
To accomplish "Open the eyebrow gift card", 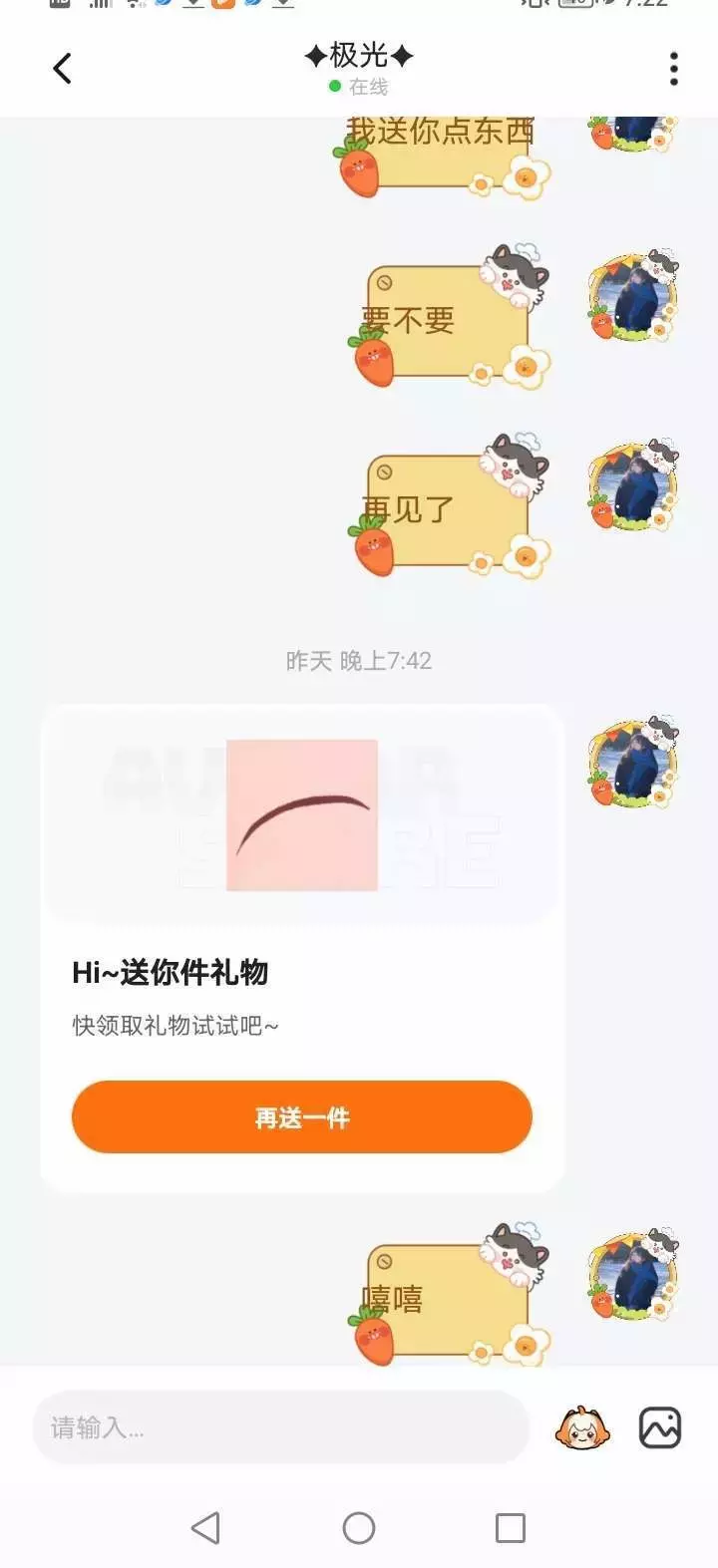I will coord(302,948).
